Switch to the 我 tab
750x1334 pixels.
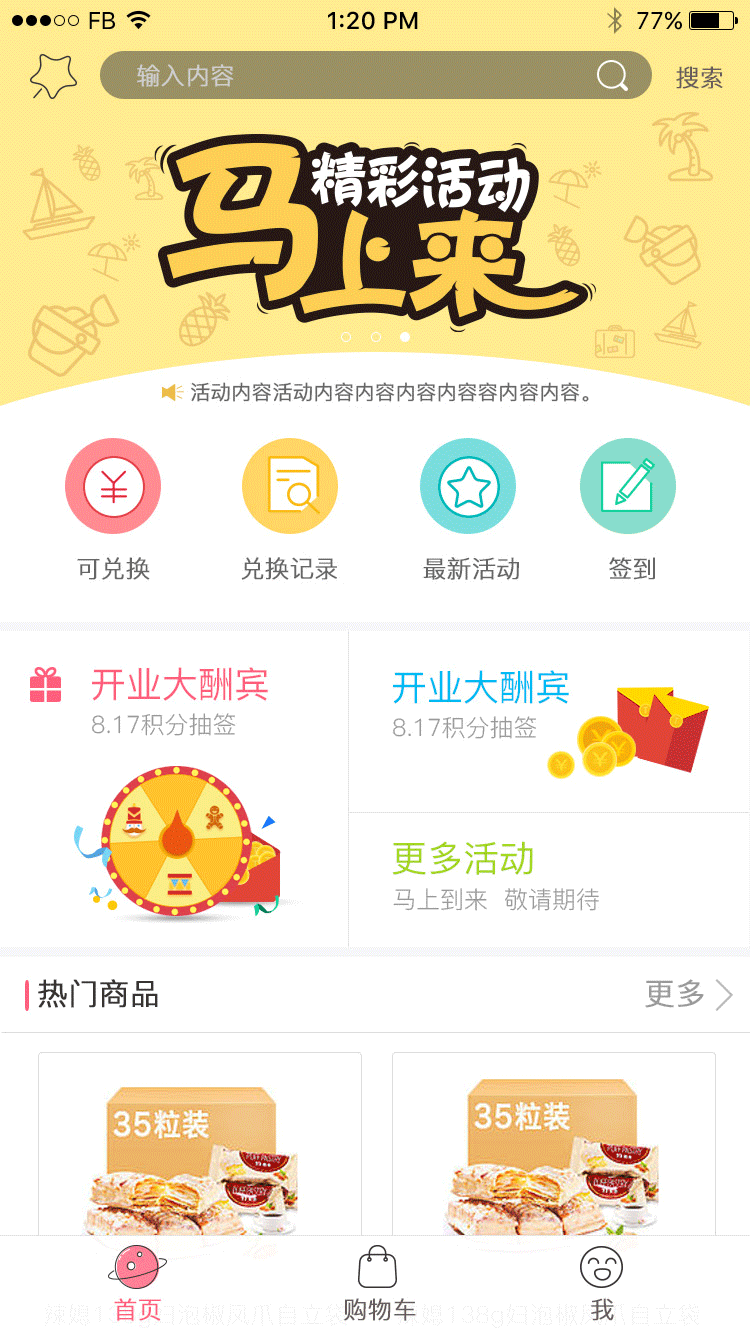601,1285
